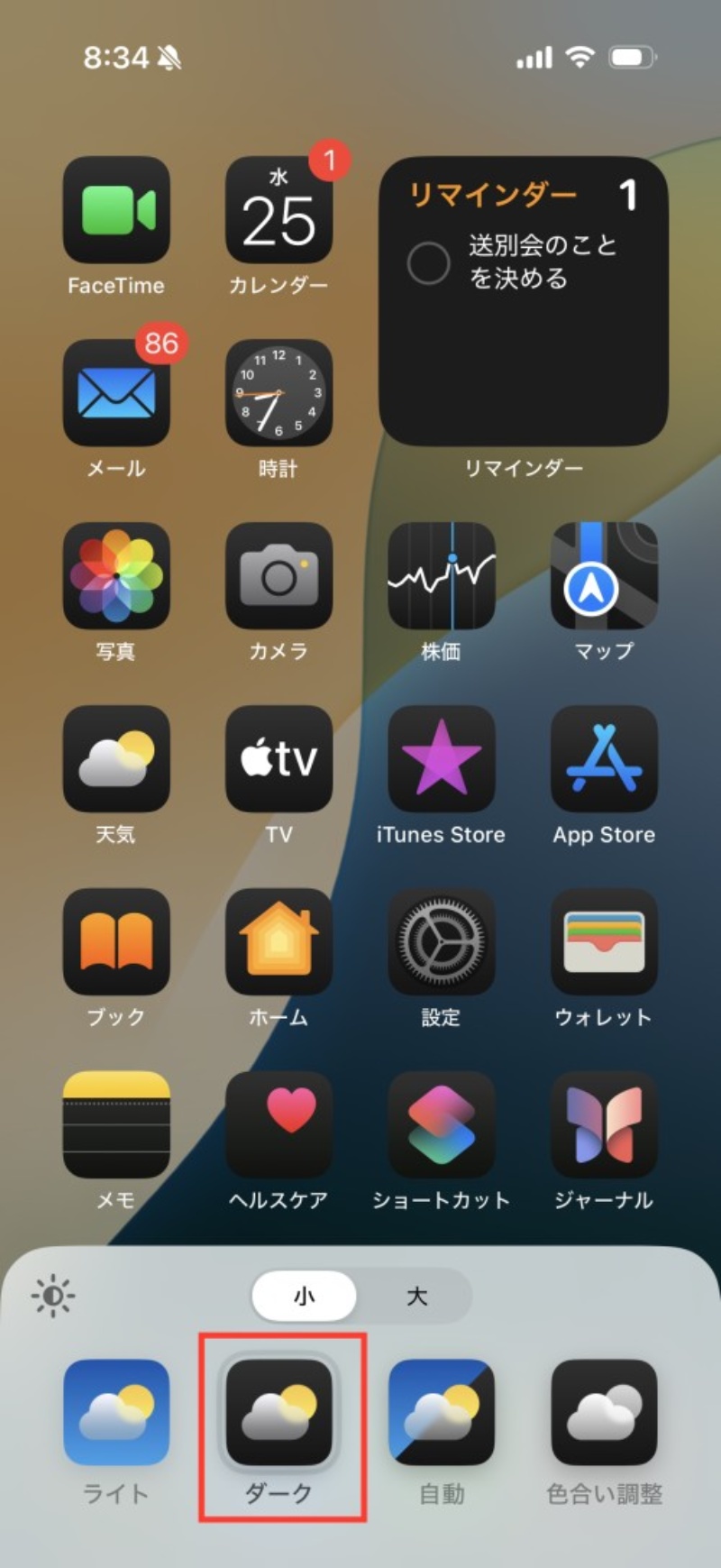The height and width of the screenshot is (1568, 721).
Task: Launch the カレンダー app showing date 25
Action: [279, 209]
